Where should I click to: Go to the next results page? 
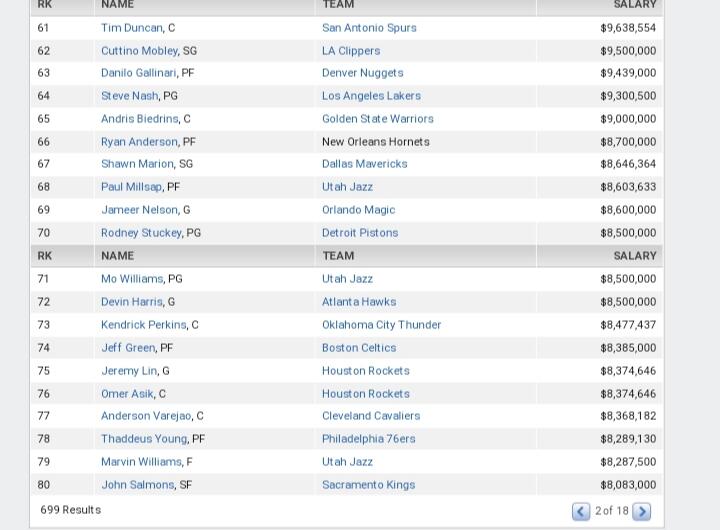(x=642, y=511)
